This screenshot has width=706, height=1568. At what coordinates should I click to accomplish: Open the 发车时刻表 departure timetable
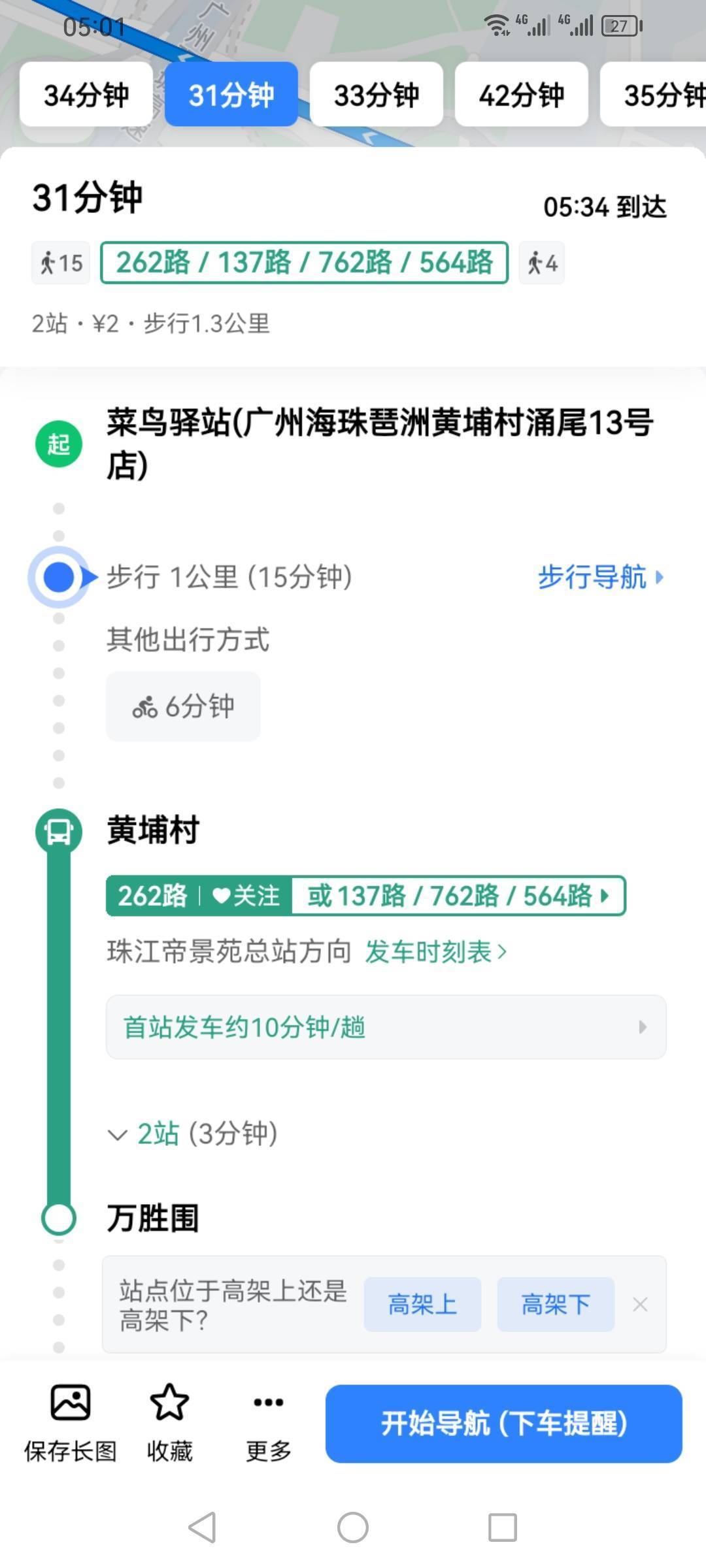[436, 952]
